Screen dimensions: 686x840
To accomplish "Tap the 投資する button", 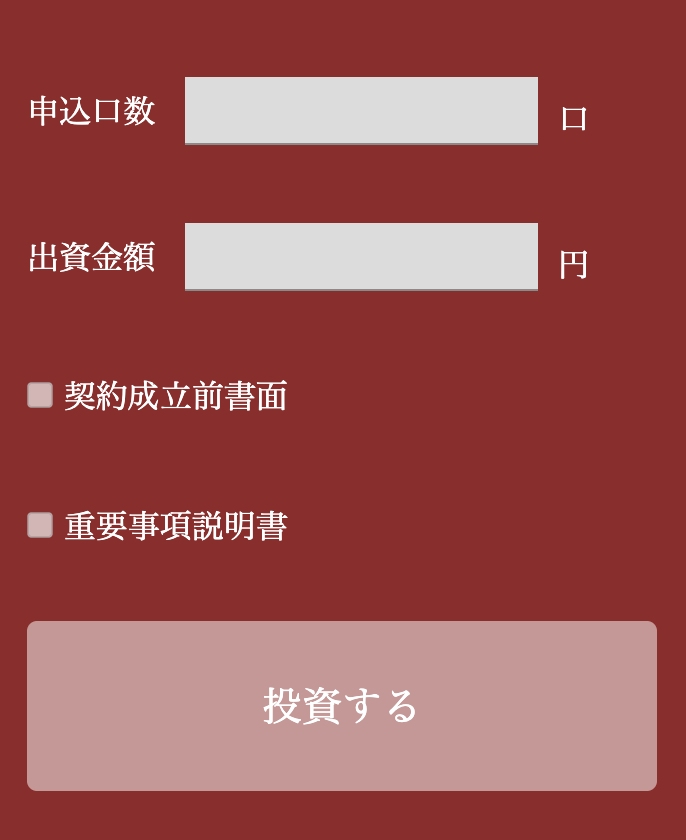I will 342,706.
